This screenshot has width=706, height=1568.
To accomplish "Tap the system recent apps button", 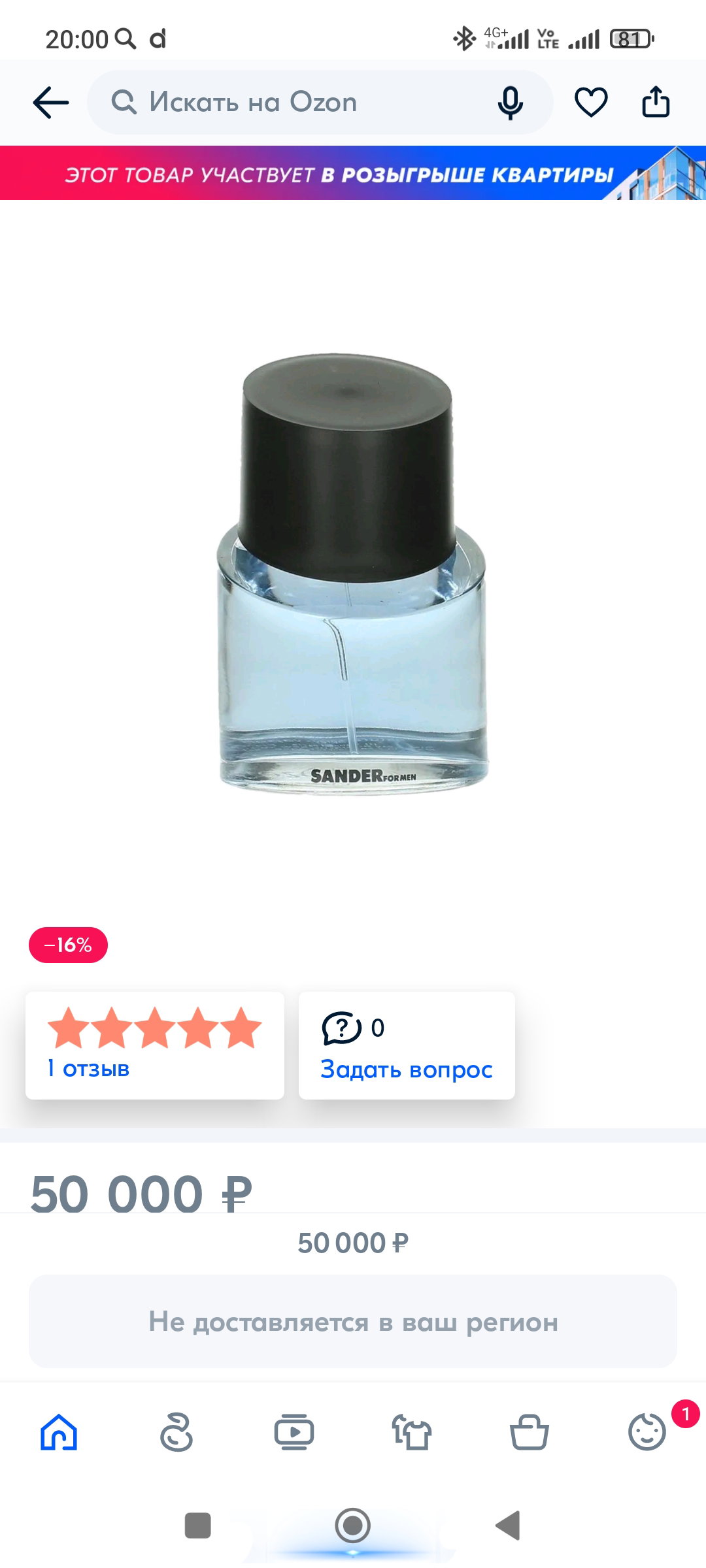I will (198, 1526).
